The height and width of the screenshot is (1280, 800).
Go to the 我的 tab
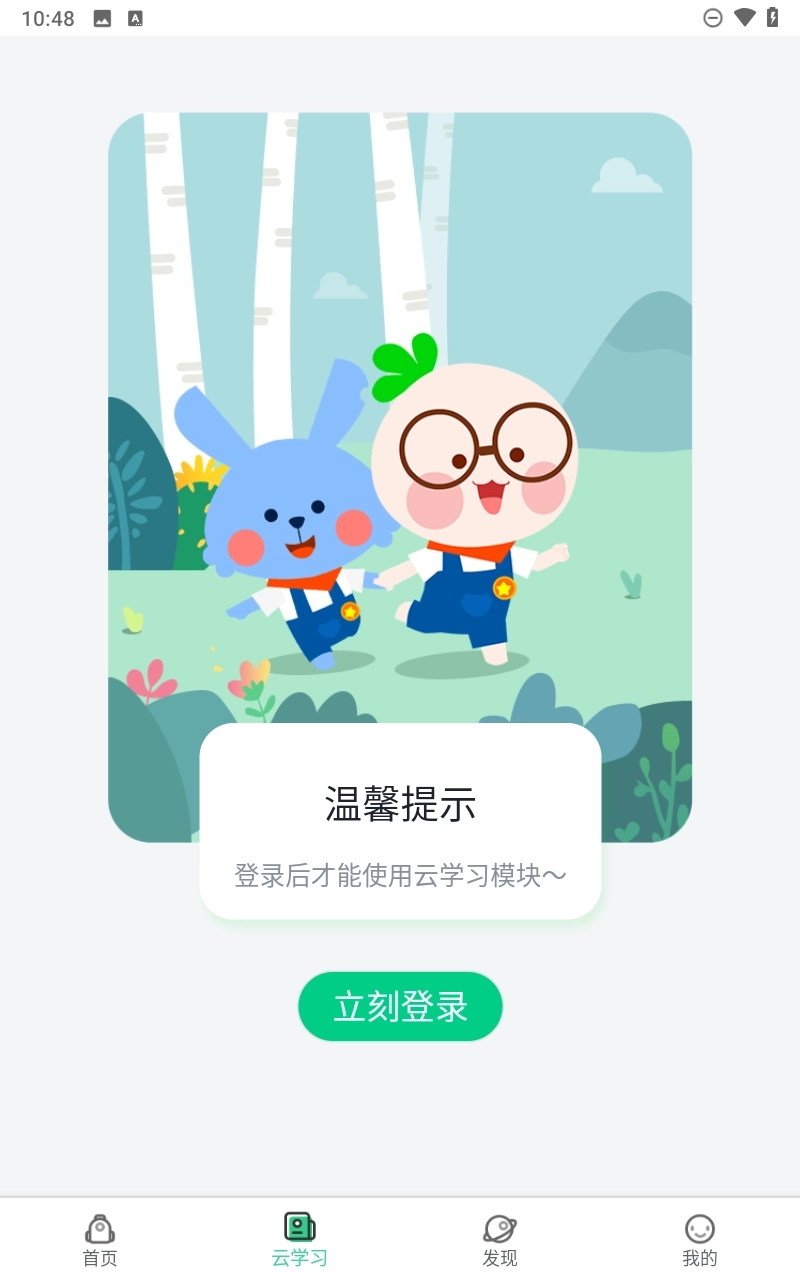(700, 1240)
